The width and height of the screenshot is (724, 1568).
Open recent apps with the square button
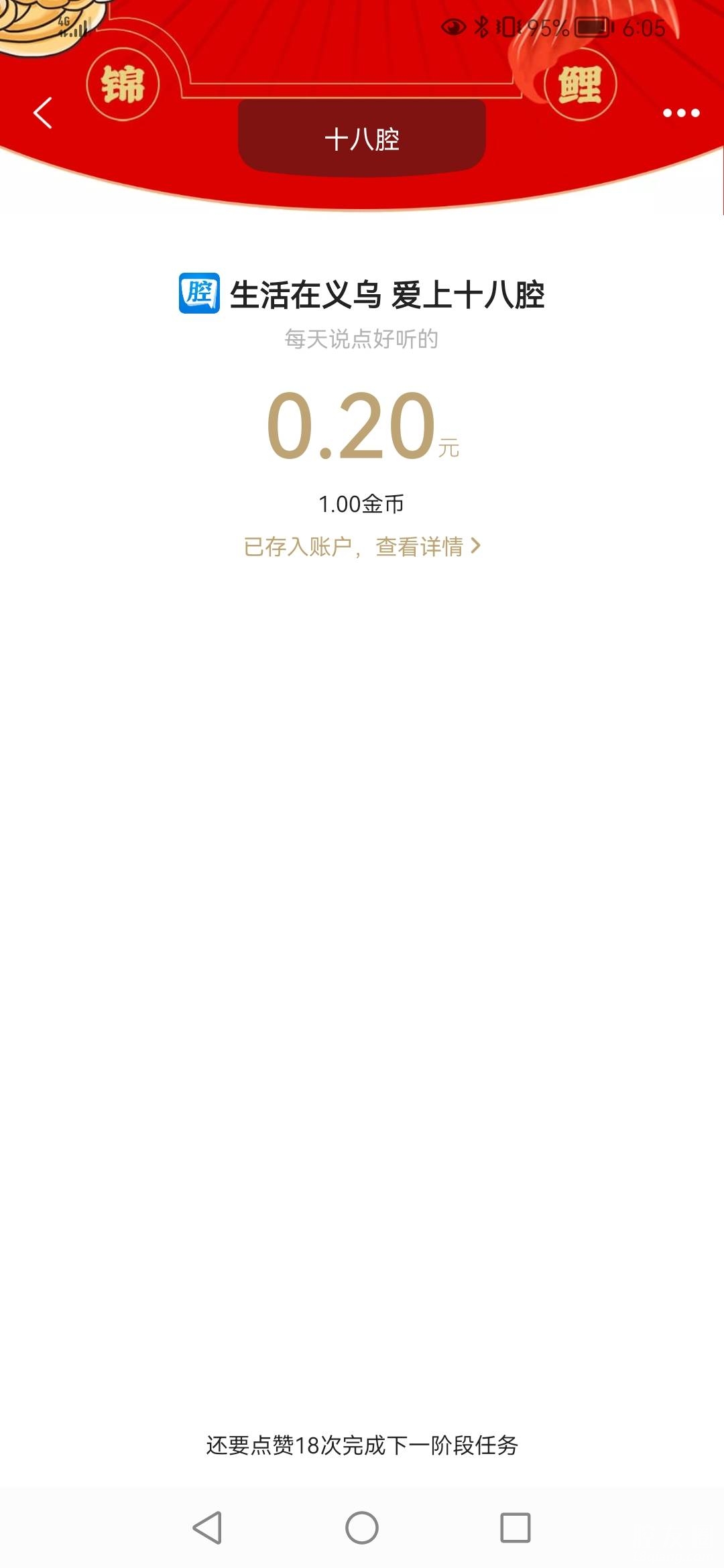coord(516,1528)
